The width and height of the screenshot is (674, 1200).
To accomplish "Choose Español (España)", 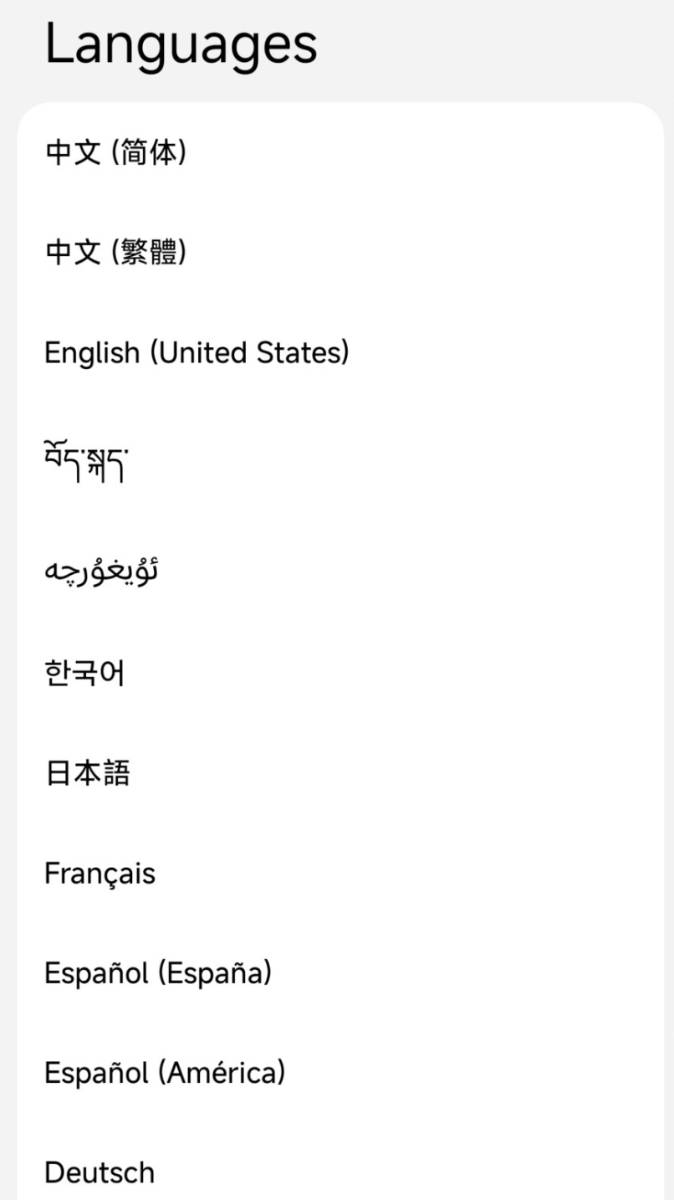I will (x=340, y=973).
